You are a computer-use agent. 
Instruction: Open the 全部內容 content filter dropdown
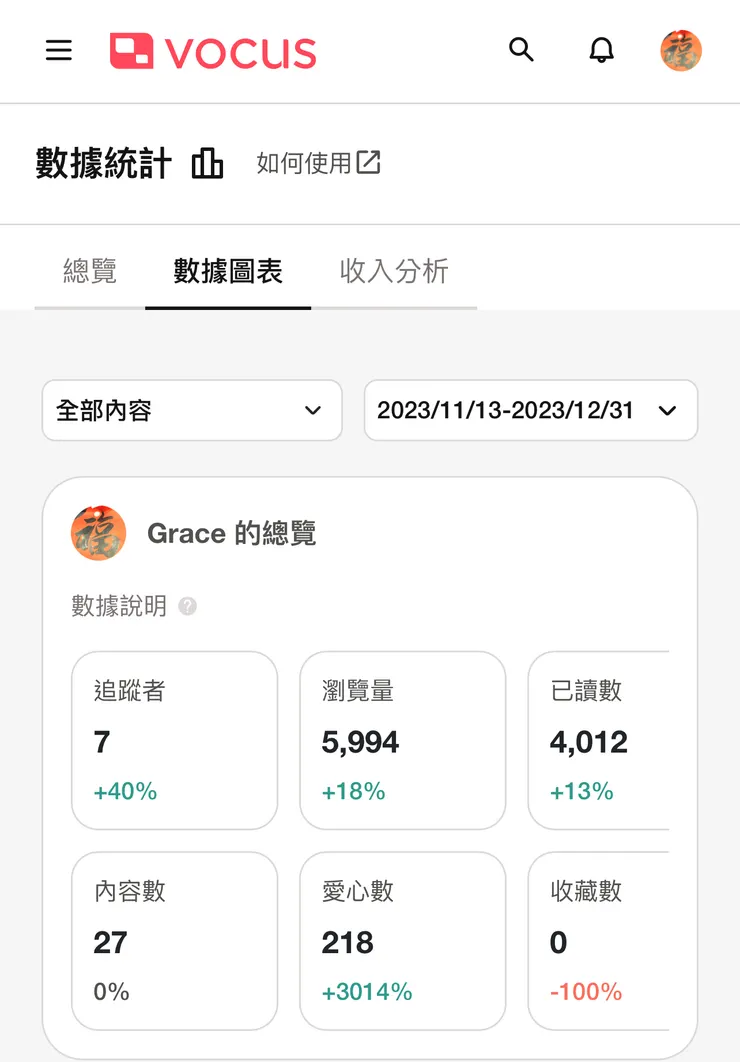[191, 411]
